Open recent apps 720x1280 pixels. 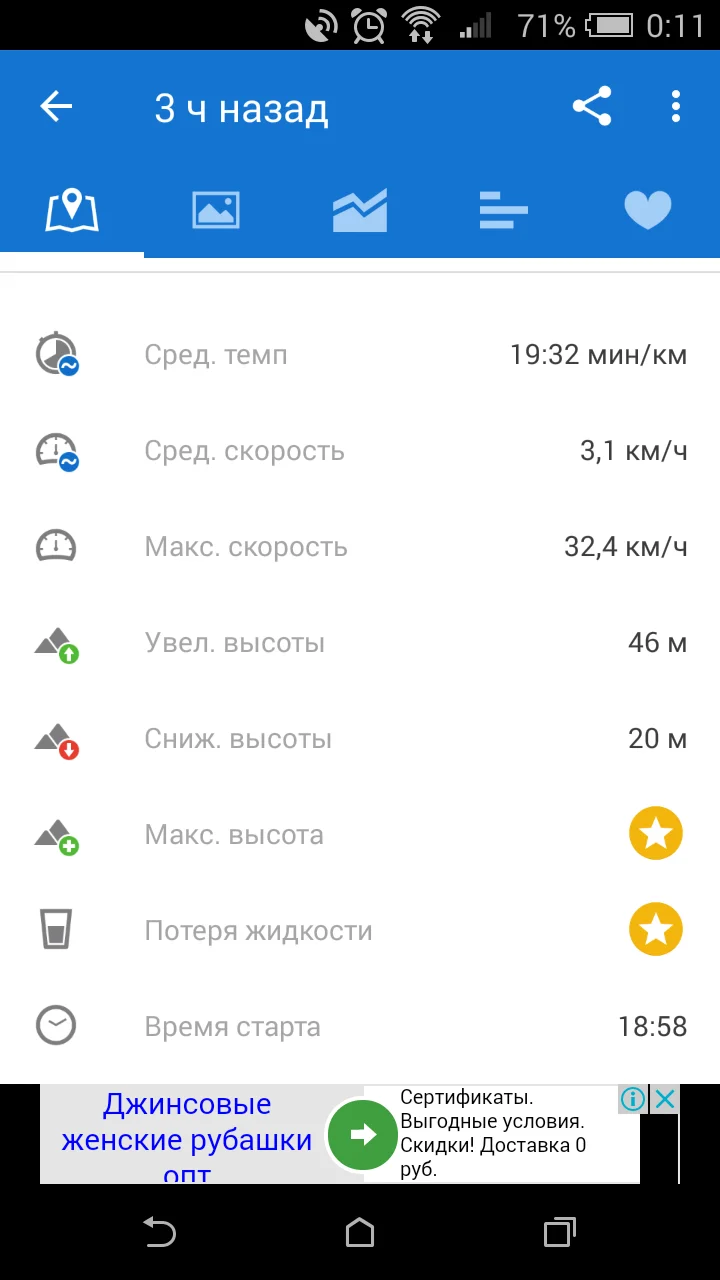[x=560, y=1233]
